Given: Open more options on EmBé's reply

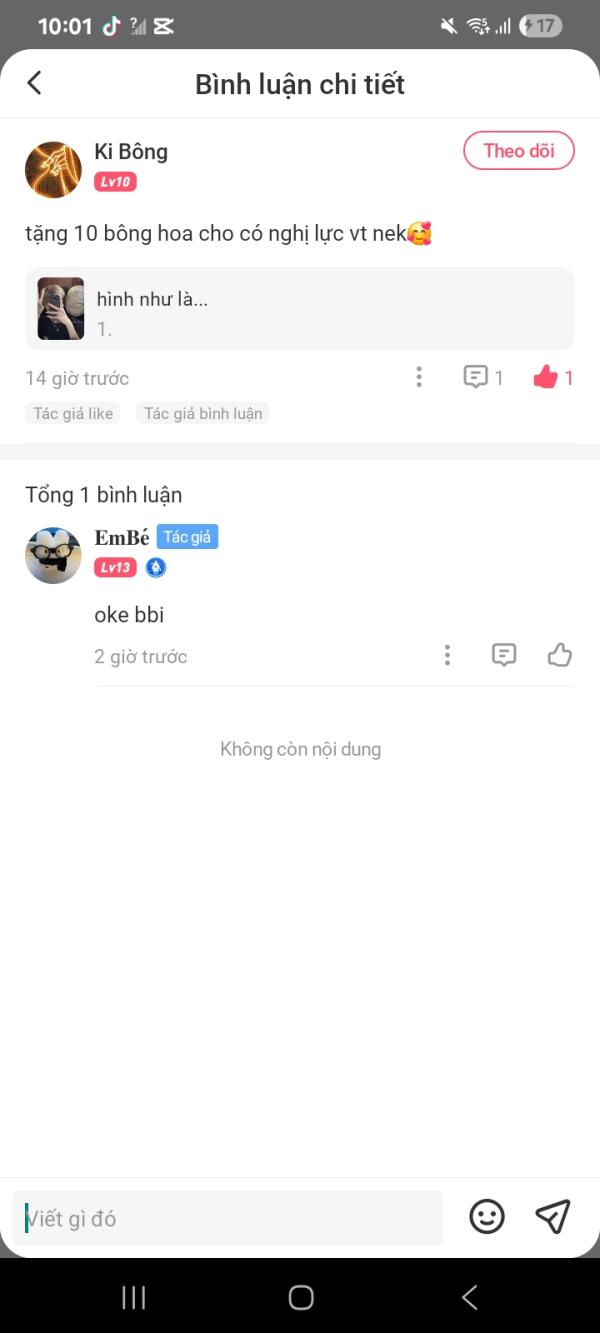Looking at the screenshot, I should click(x=447, y=655).
